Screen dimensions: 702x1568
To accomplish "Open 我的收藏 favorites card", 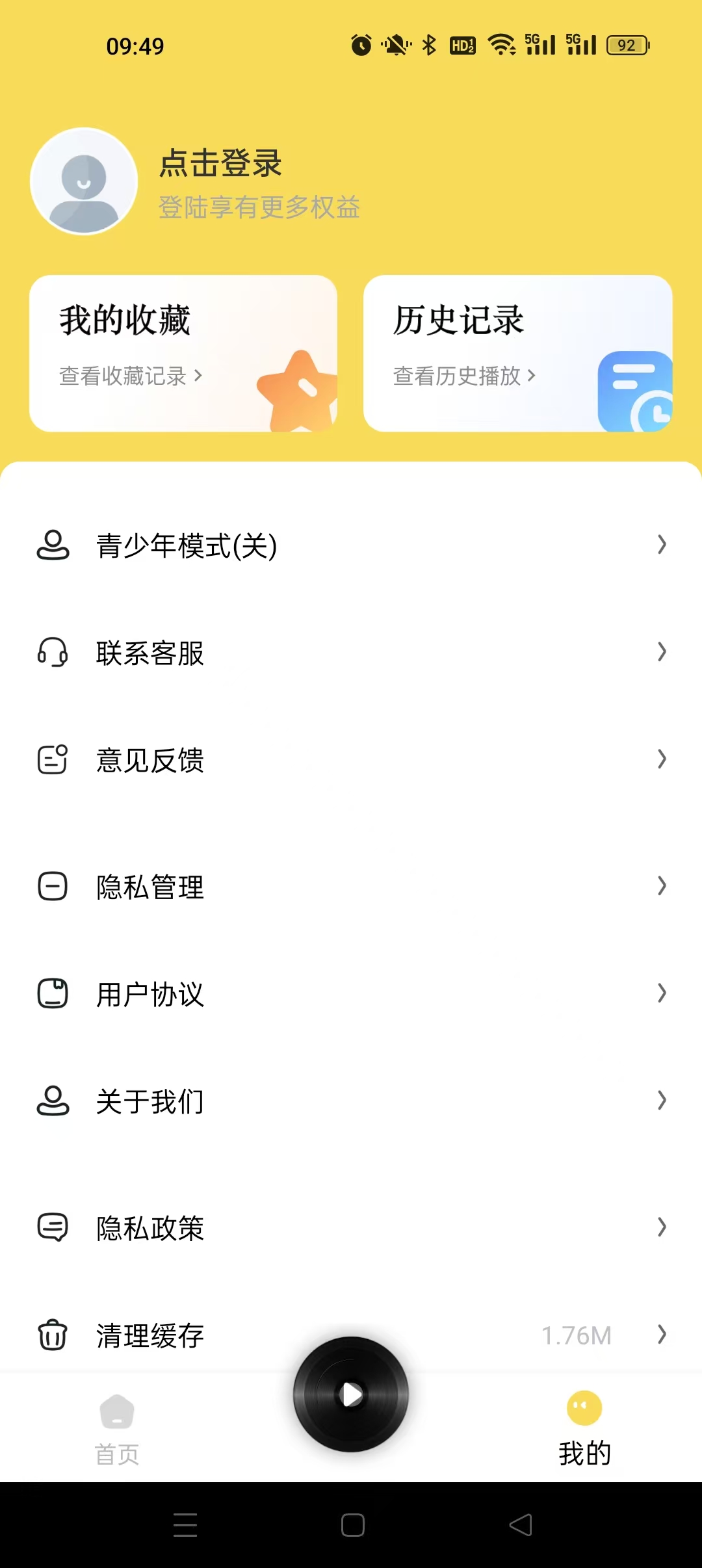I will (x=183, y=353).
